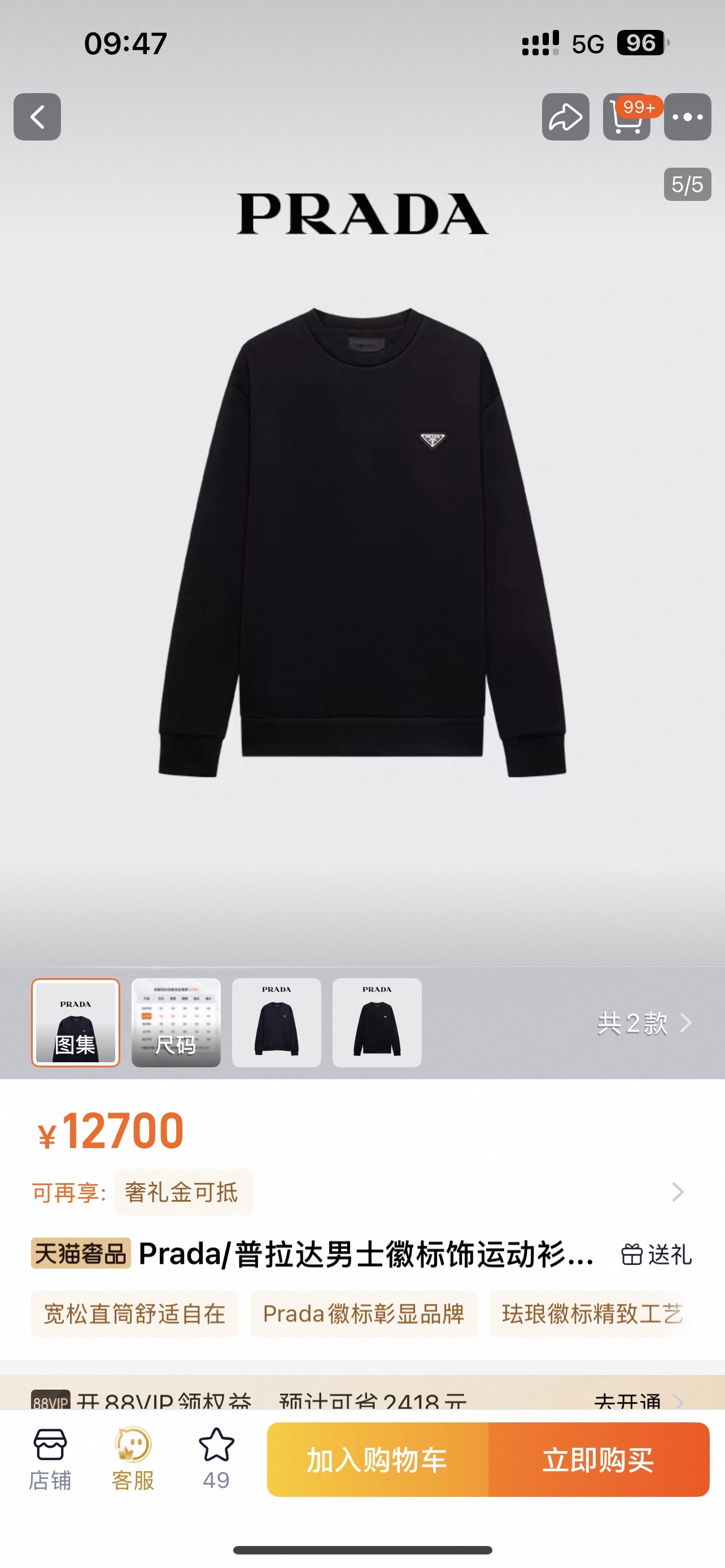Open the more options menu
This screenshot has height=1568, width=725.
[687, 117]
